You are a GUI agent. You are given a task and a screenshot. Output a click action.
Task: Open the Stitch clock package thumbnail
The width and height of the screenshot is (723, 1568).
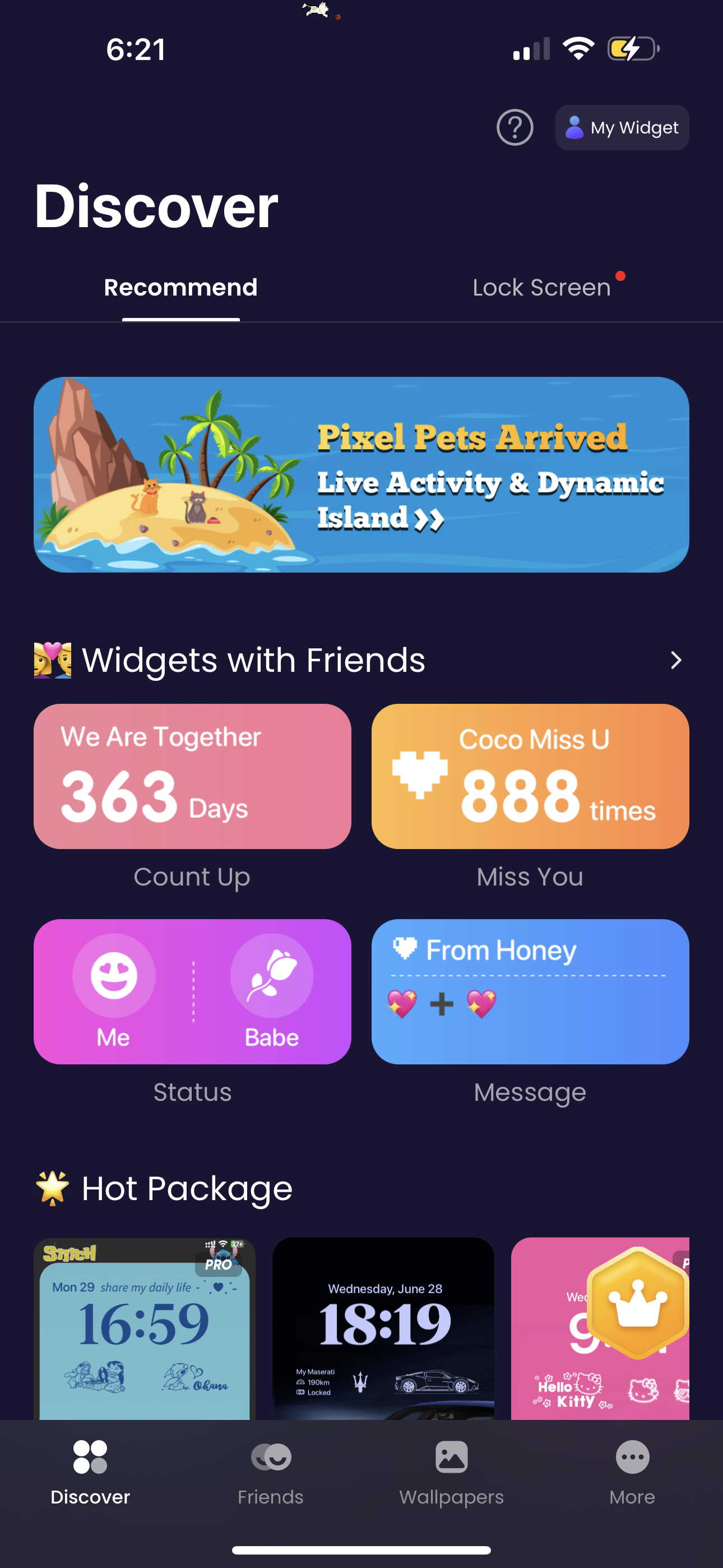[x=144, y=1327]
